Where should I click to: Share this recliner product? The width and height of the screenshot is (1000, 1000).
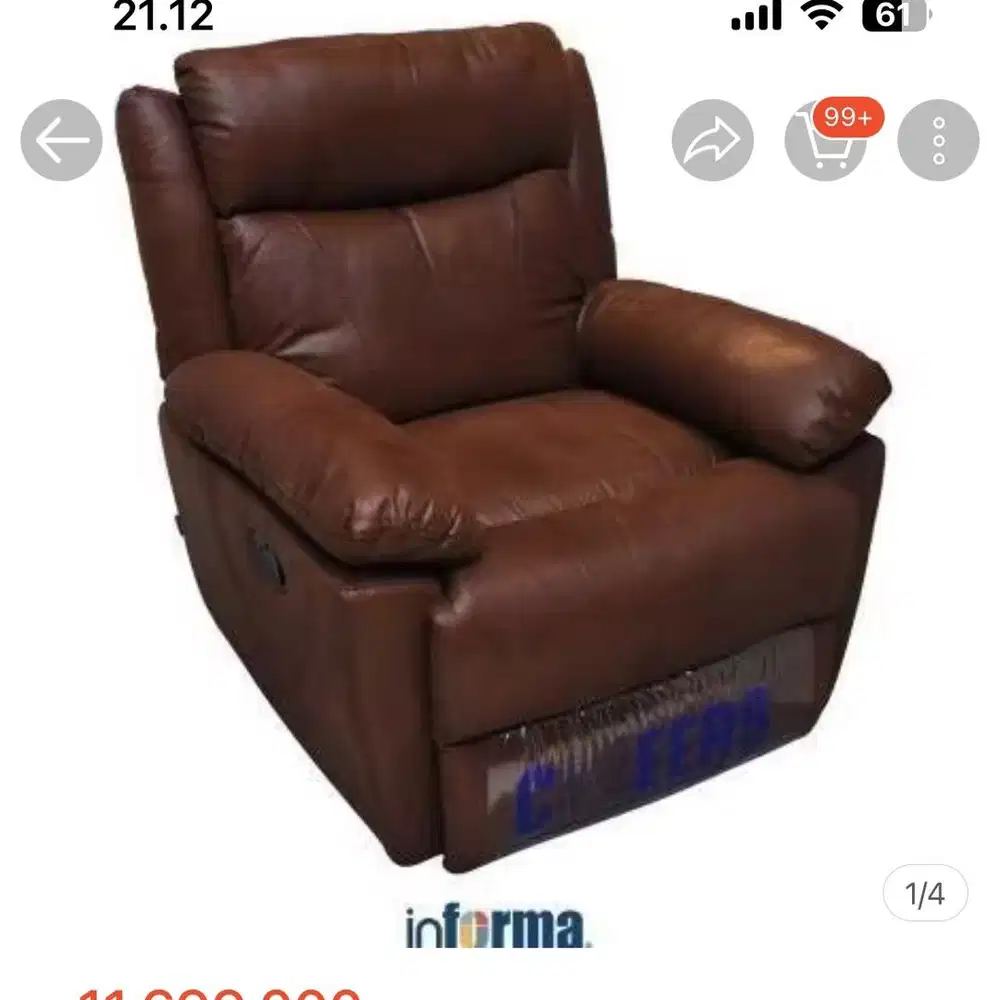point(712,141)
